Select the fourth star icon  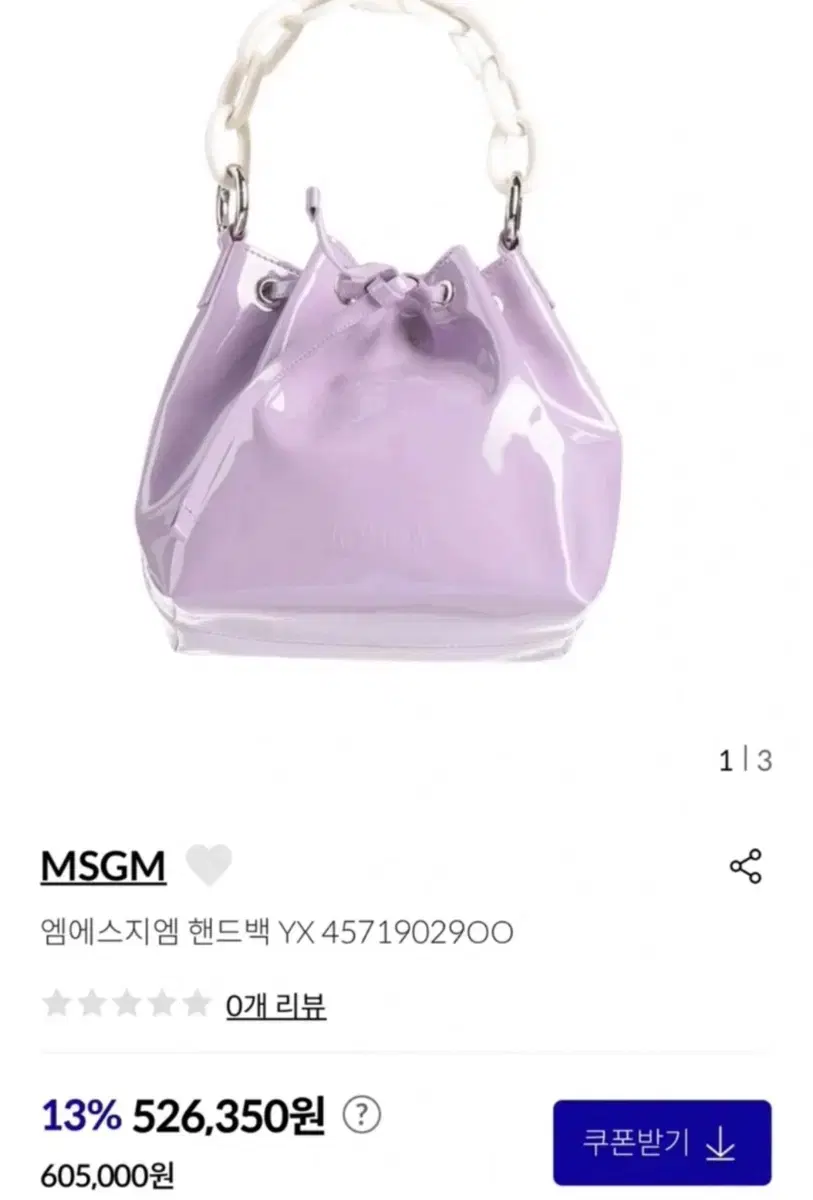tap(161, 1000)
